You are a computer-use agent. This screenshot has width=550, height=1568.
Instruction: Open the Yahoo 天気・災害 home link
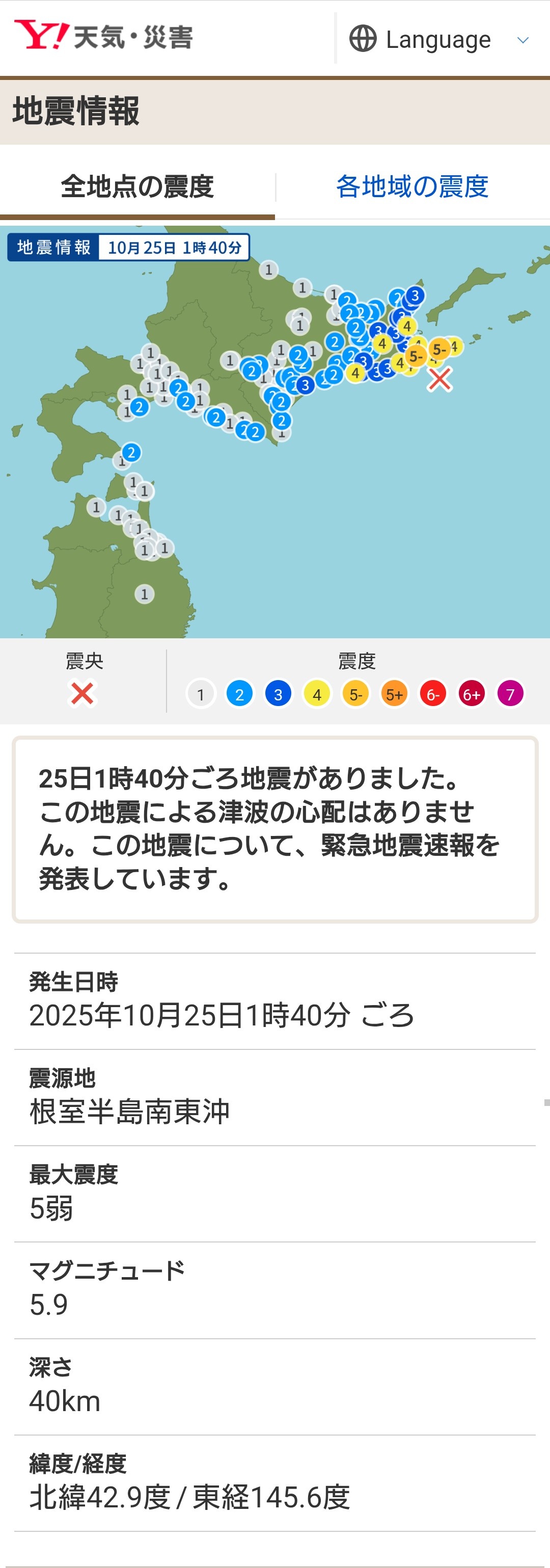pos(103,37)
